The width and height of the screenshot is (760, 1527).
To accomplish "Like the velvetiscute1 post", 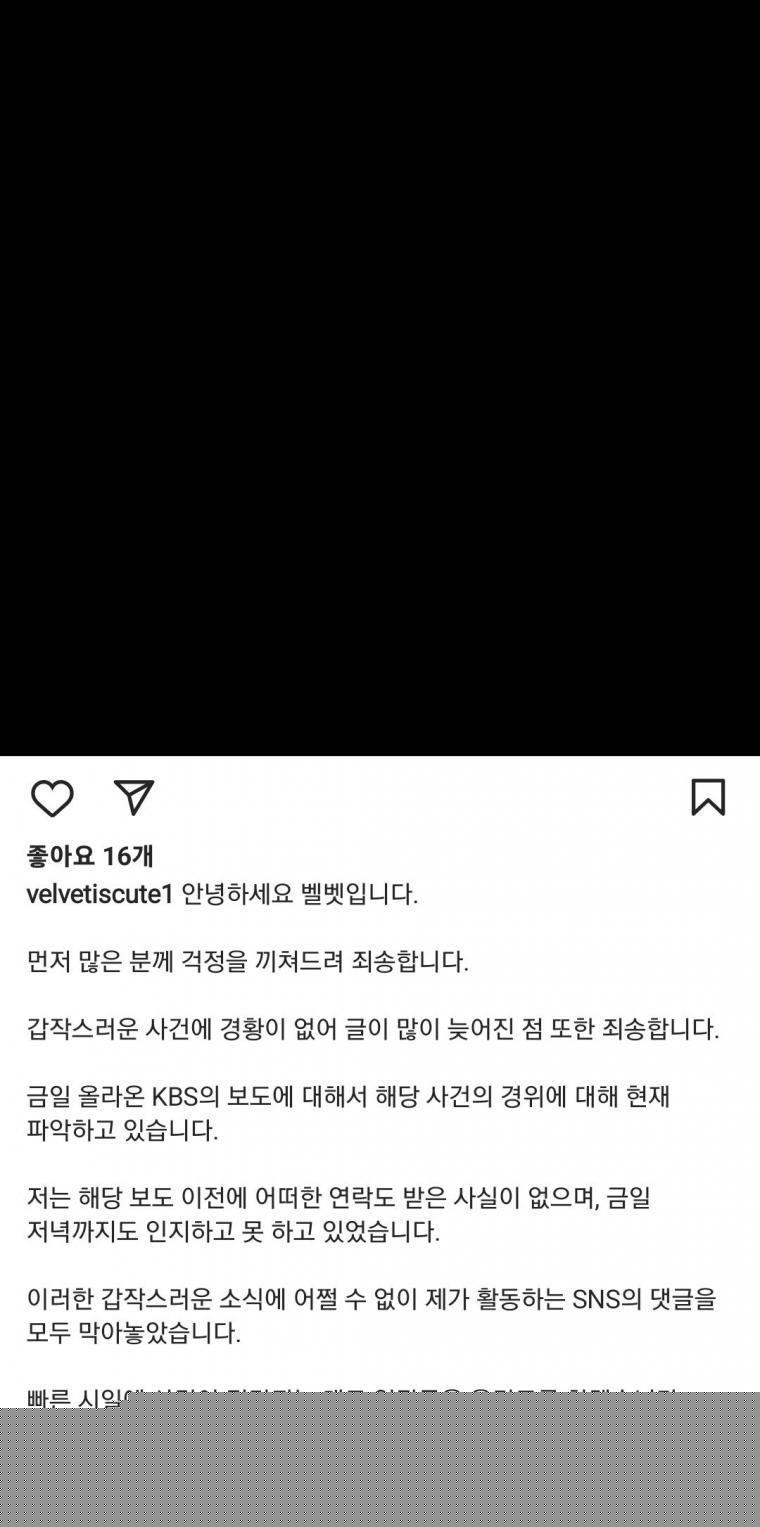I will pyautogui.click(x=52, y=798).
